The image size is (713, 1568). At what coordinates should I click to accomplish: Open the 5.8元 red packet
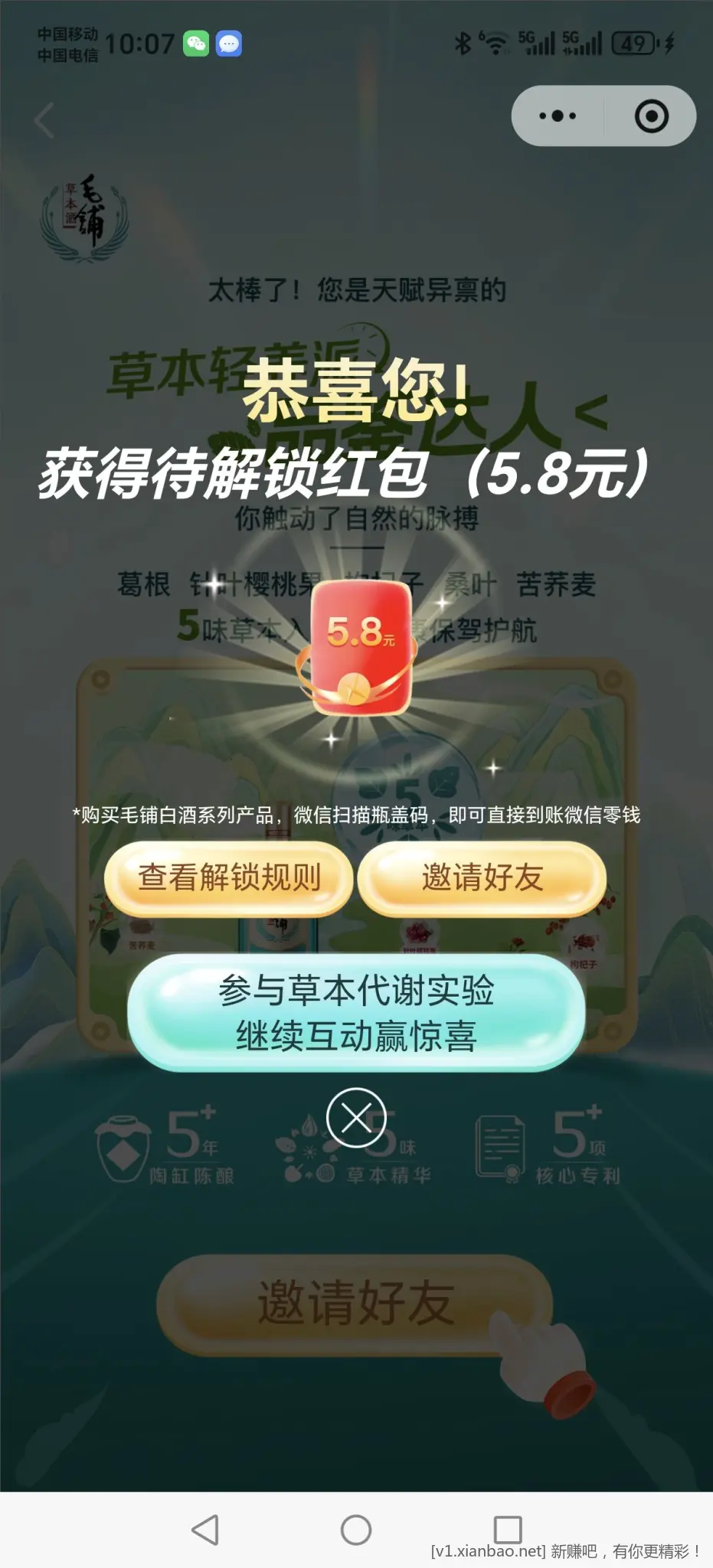(x=356, y=648)
